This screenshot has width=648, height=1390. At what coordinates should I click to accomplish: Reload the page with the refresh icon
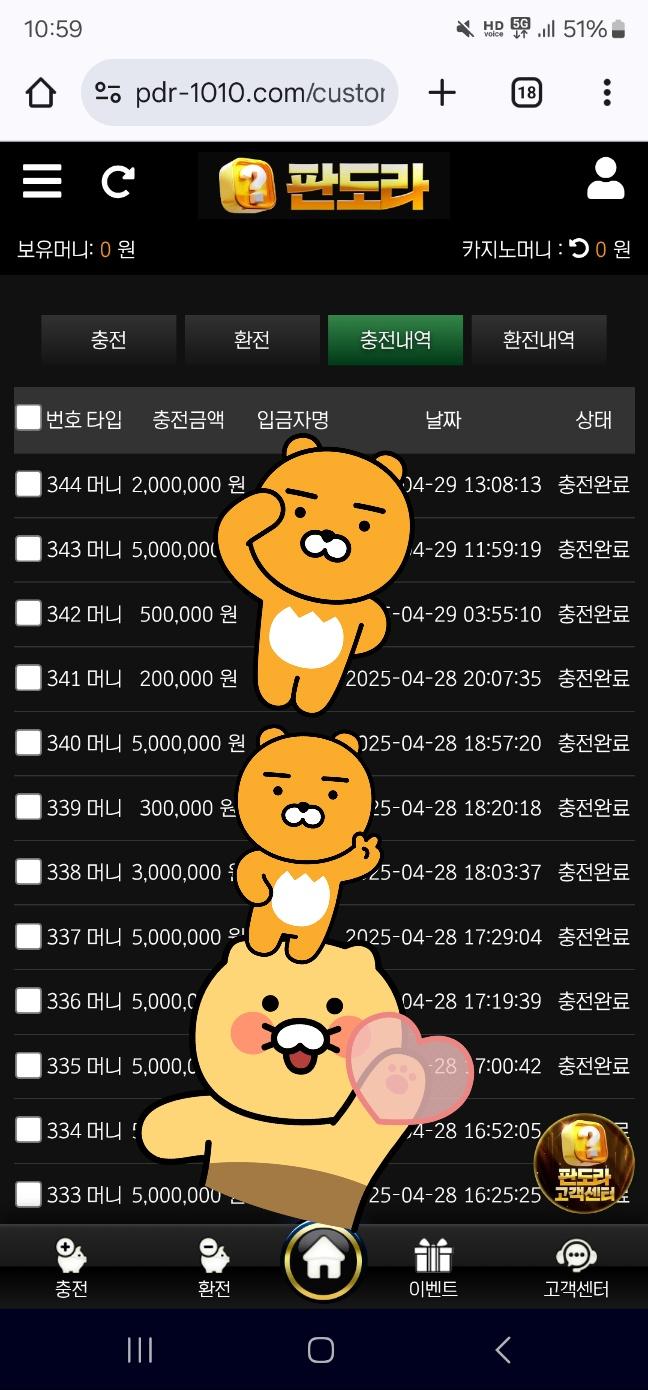[117, 182]
